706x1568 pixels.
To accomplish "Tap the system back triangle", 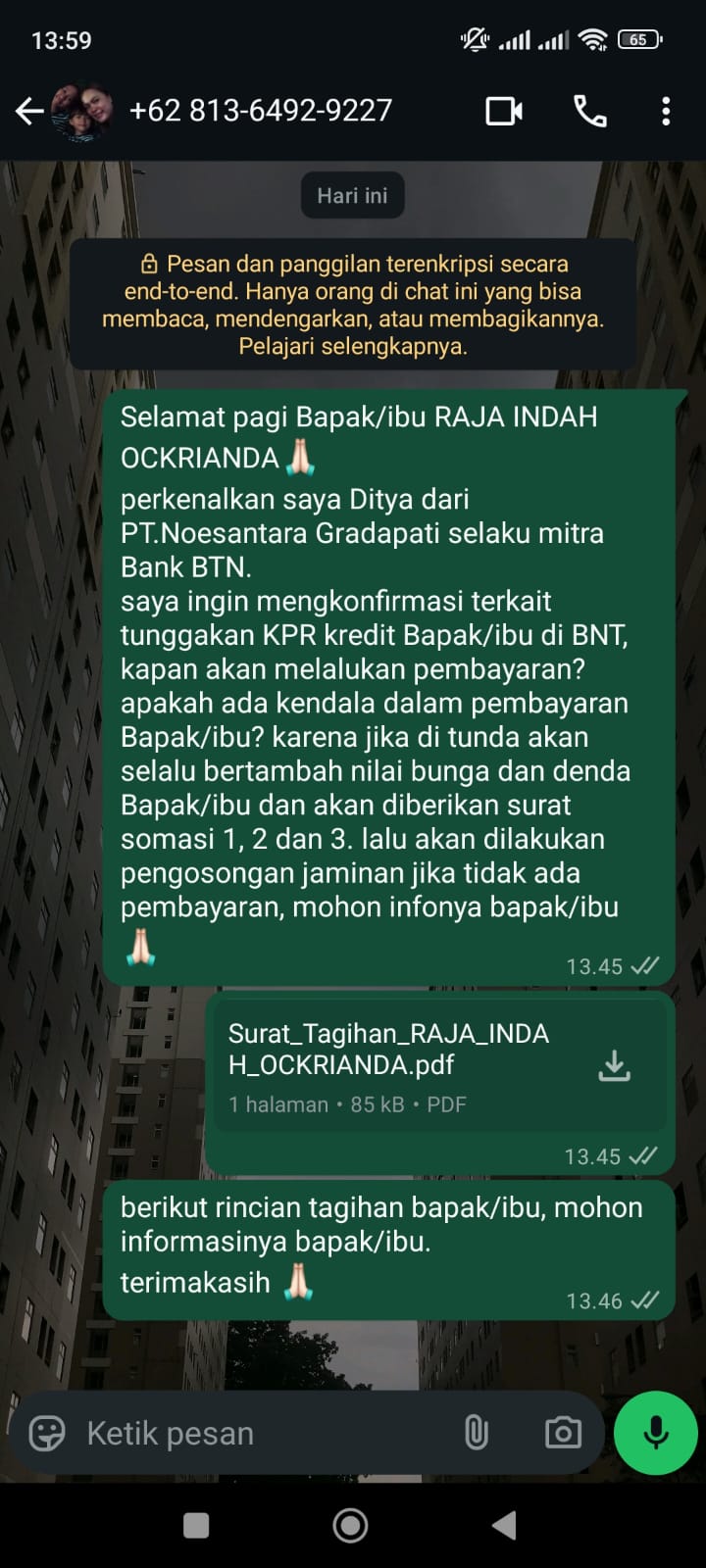I will (504, 1525).
